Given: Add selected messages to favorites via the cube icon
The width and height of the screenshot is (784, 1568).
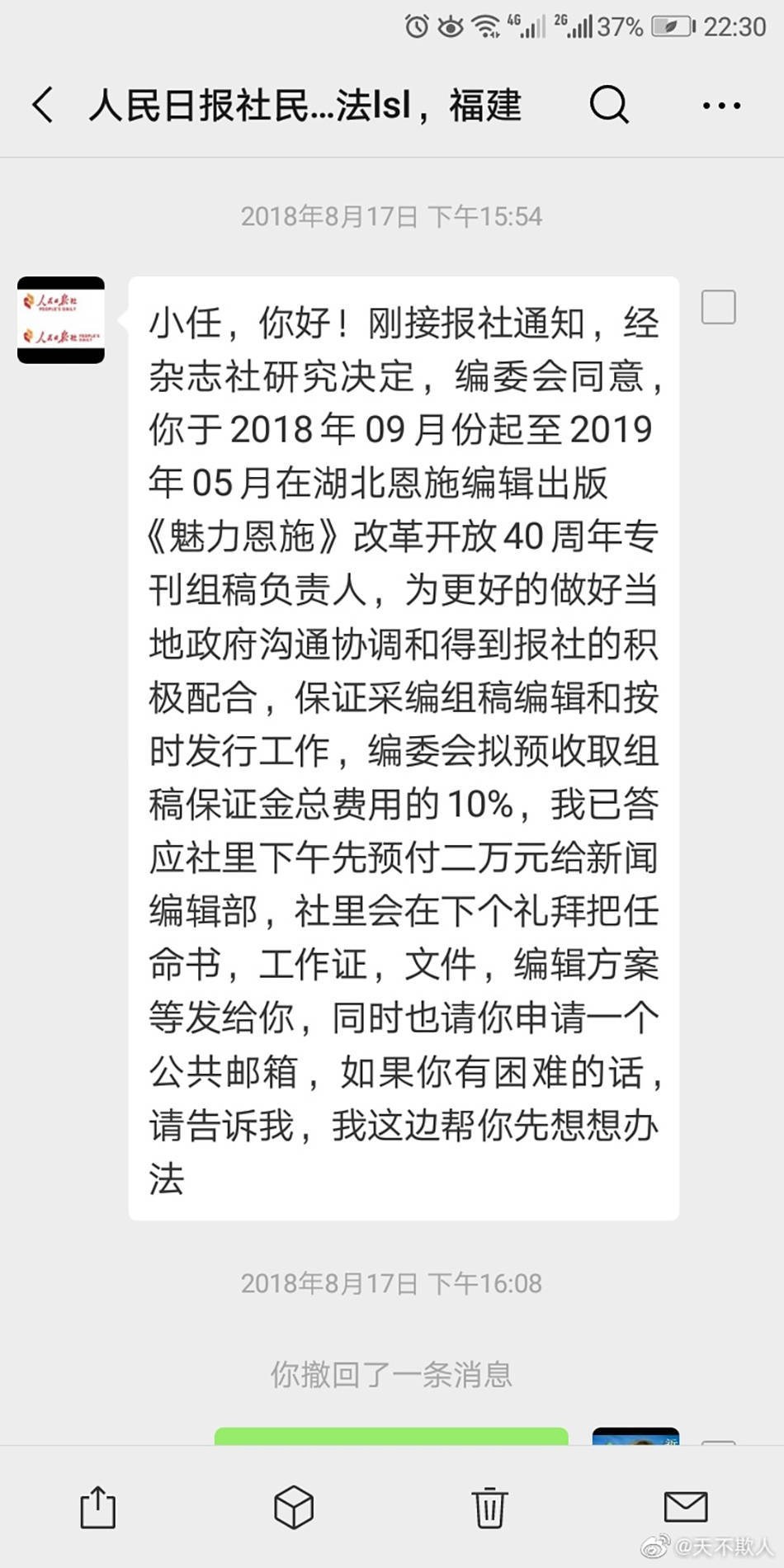Looking at the screenshot, I should pyautogui.click(x=294, y=1507).
